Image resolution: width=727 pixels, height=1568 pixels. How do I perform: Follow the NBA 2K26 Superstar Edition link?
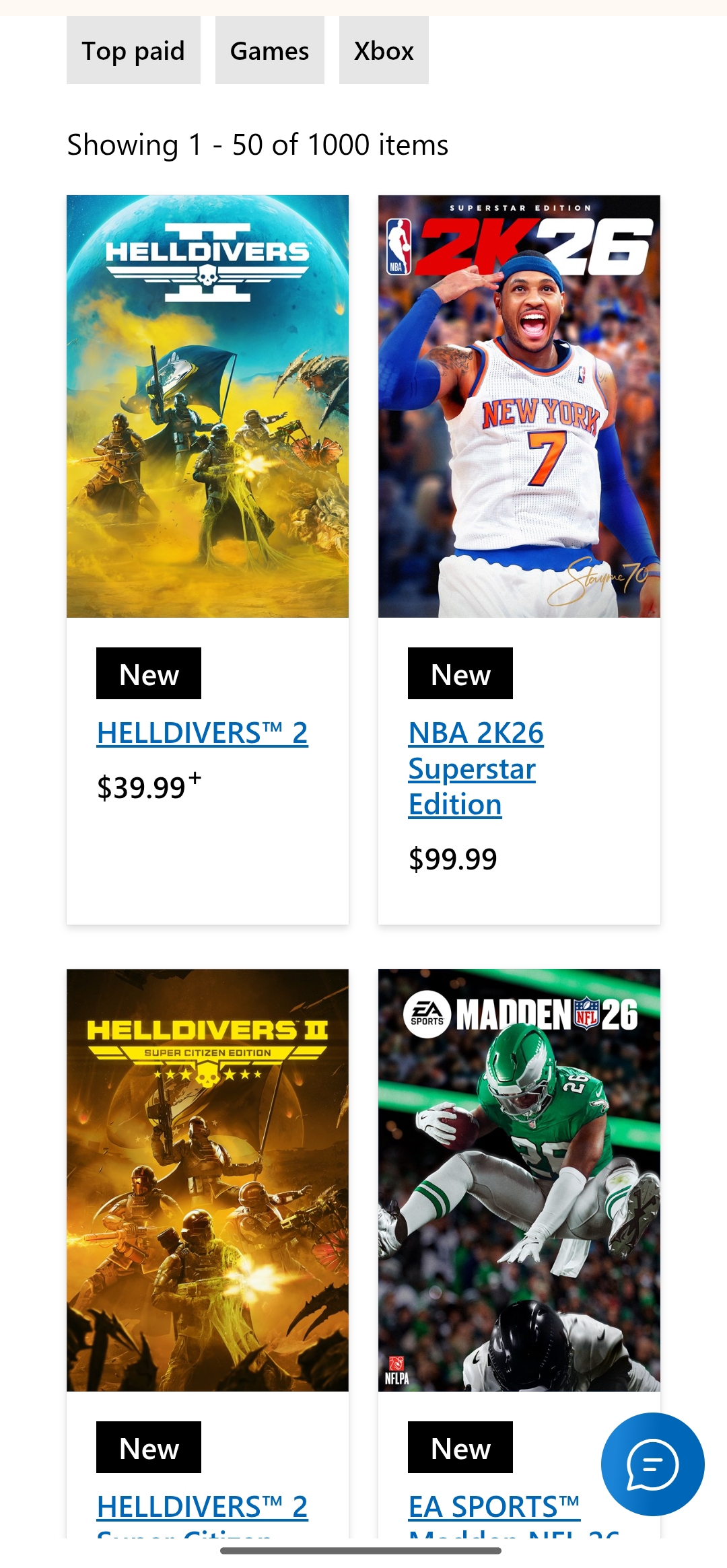[x=475, y=768]
